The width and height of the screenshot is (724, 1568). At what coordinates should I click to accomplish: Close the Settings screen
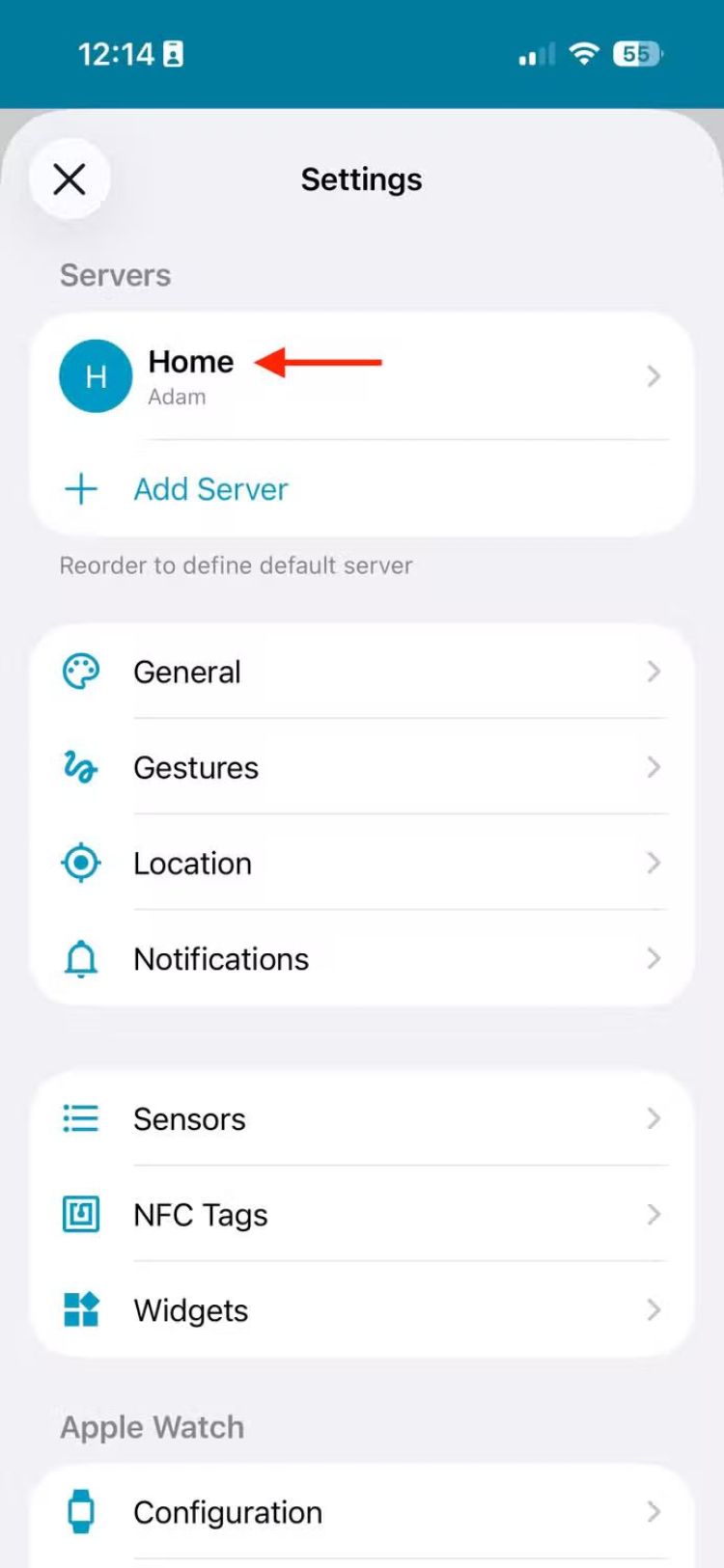point(70,179)
